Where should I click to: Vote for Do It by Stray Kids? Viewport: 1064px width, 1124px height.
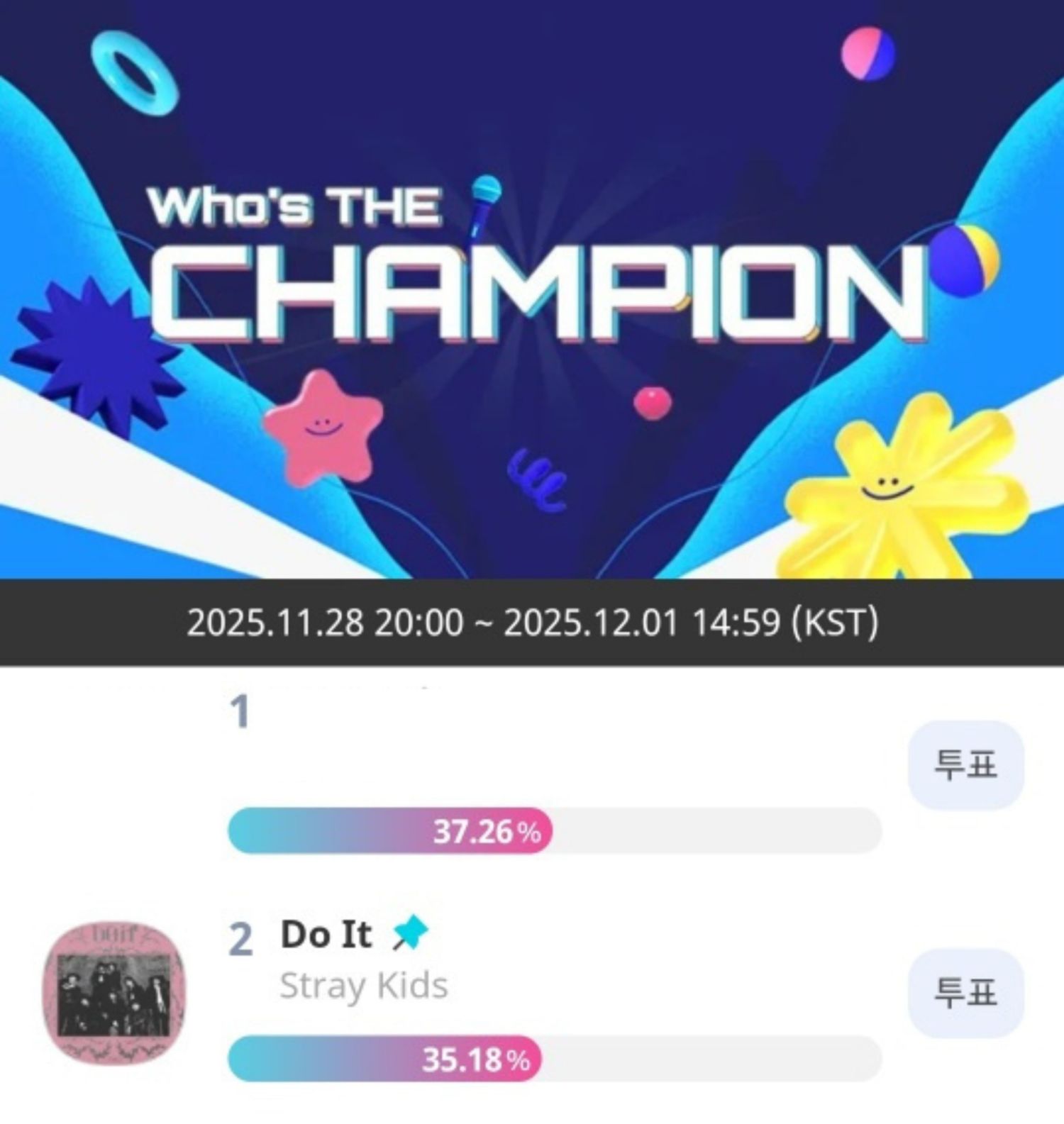click(x=965, y=993)
